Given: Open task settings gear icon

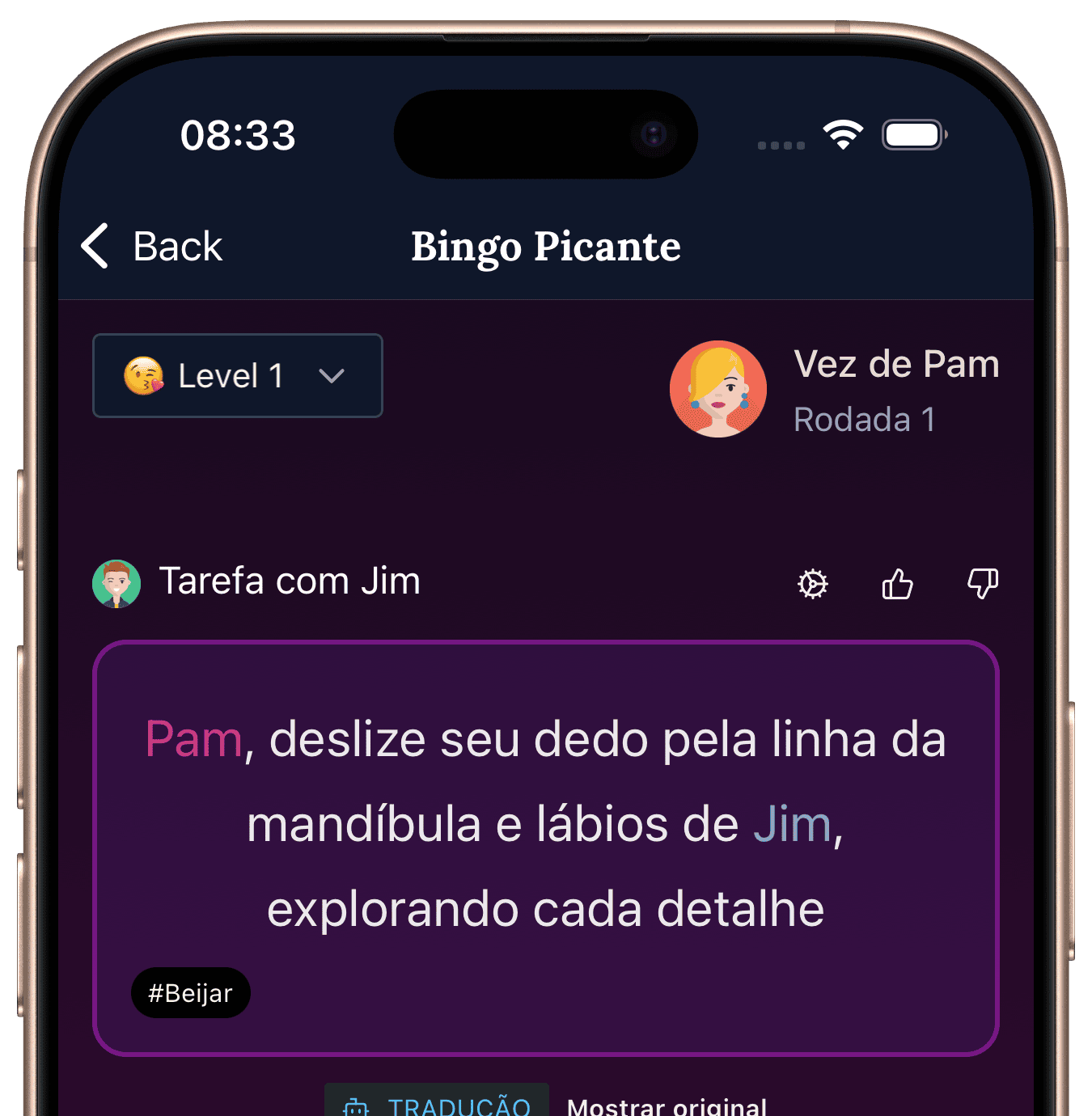Looking at the screenshot, I should click(813, 584).
